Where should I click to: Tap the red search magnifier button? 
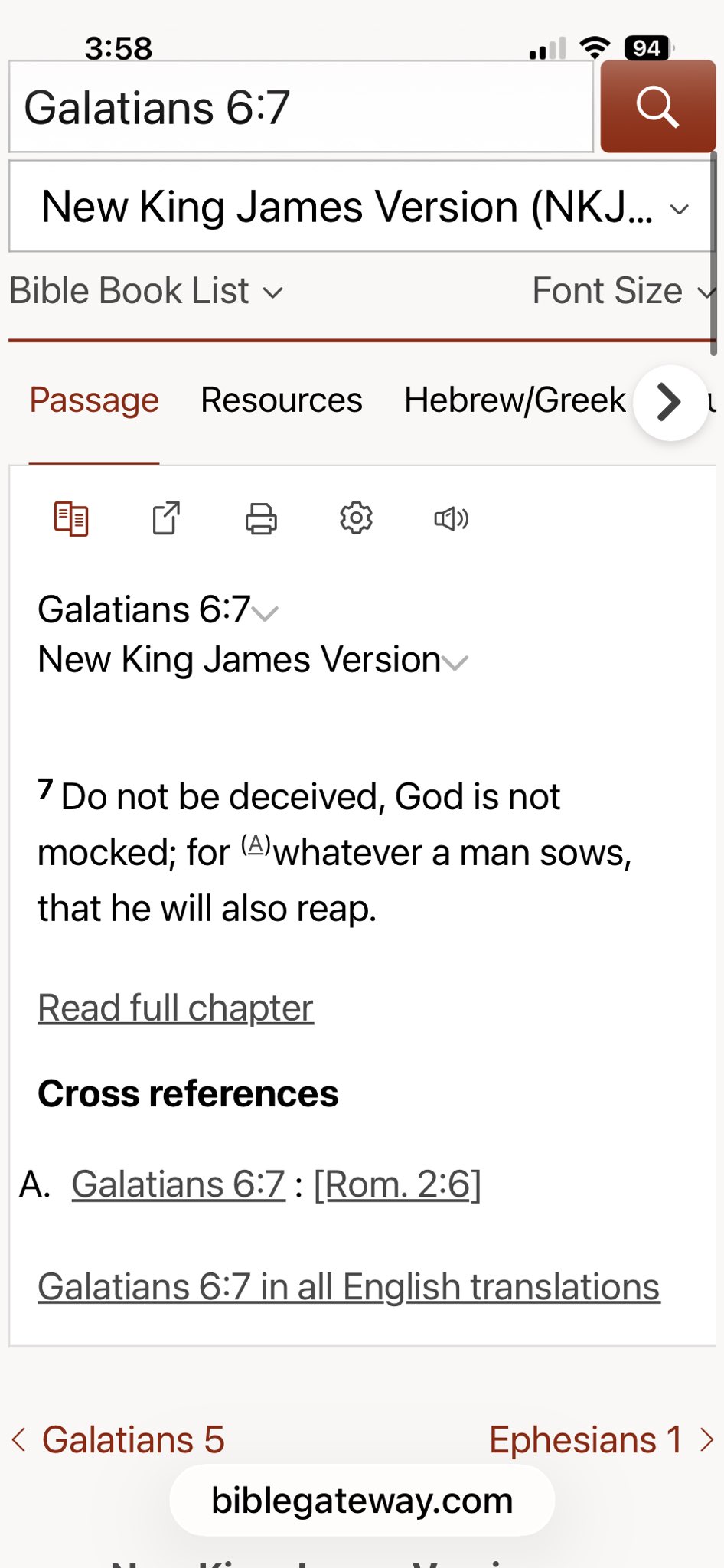coord(657,107)
